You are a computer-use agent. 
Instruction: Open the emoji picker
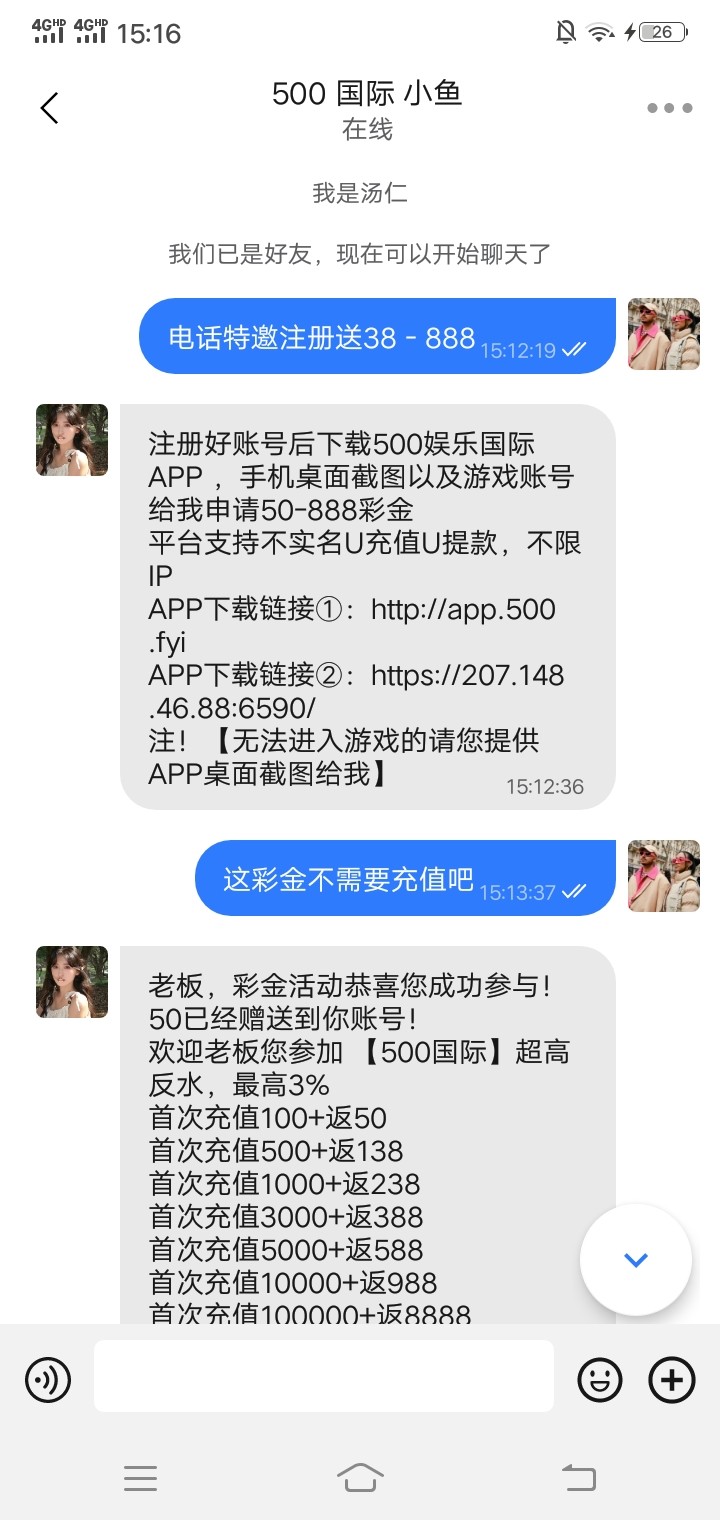pyautogui.click(x=600, y=1381)
